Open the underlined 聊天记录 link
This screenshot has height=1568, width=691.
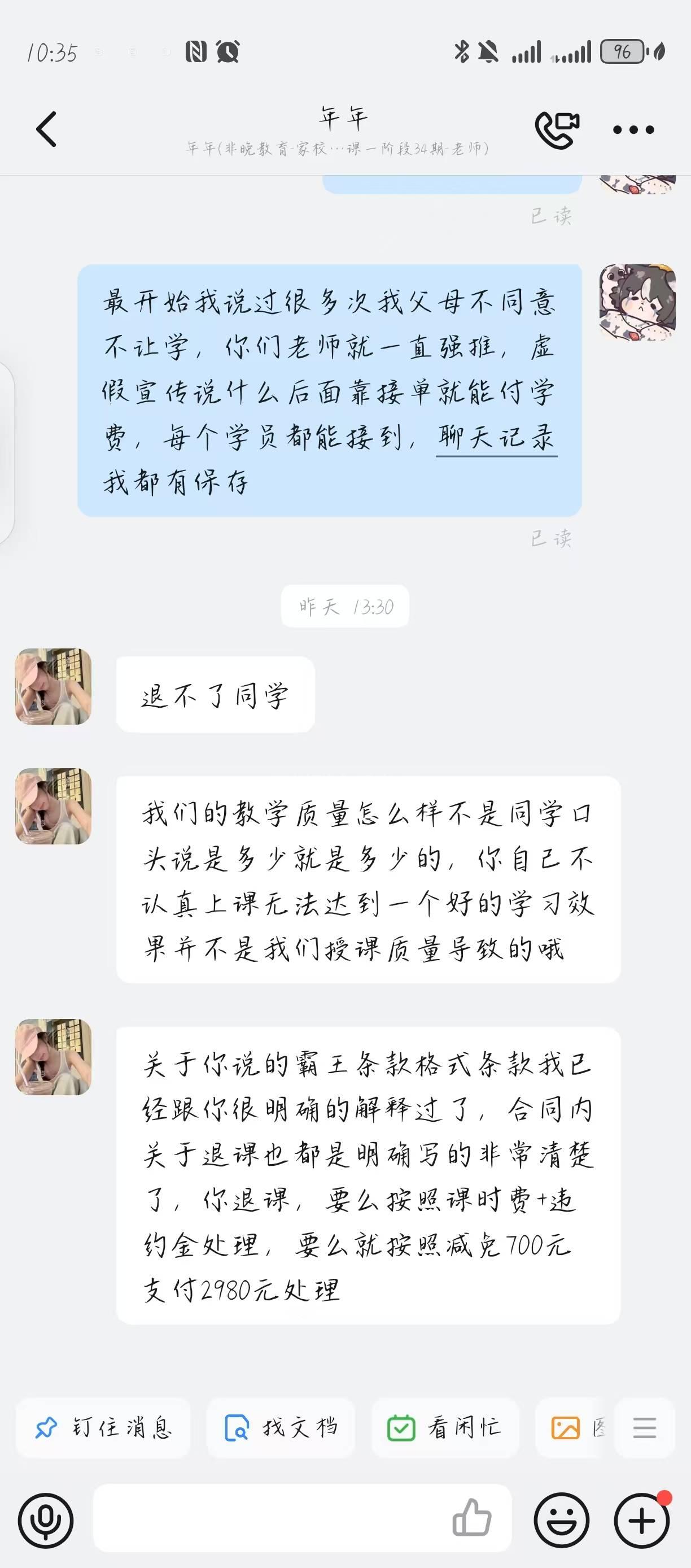pos(496,438)
